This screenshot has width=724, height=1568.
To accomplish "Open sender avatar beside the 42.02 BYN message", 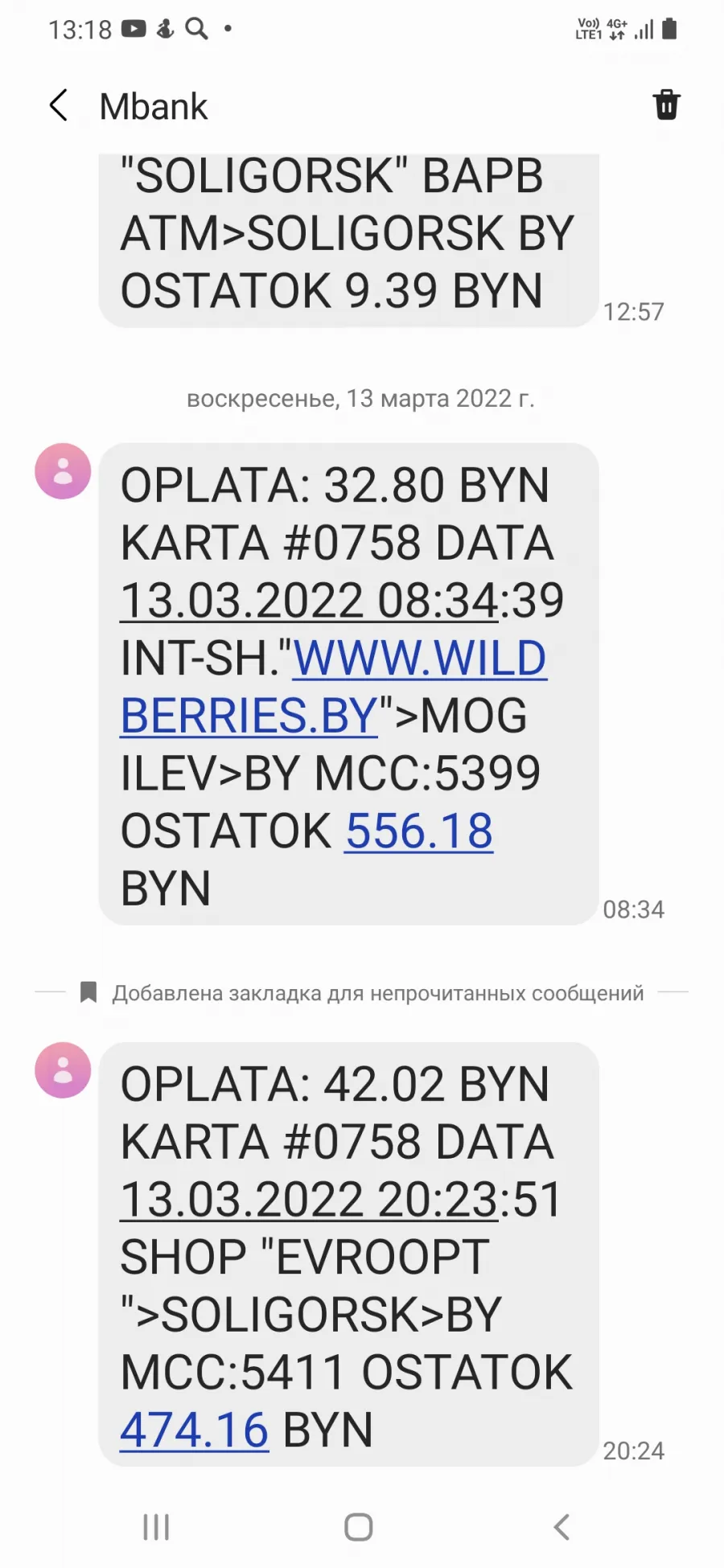I will click(63, 1070).
